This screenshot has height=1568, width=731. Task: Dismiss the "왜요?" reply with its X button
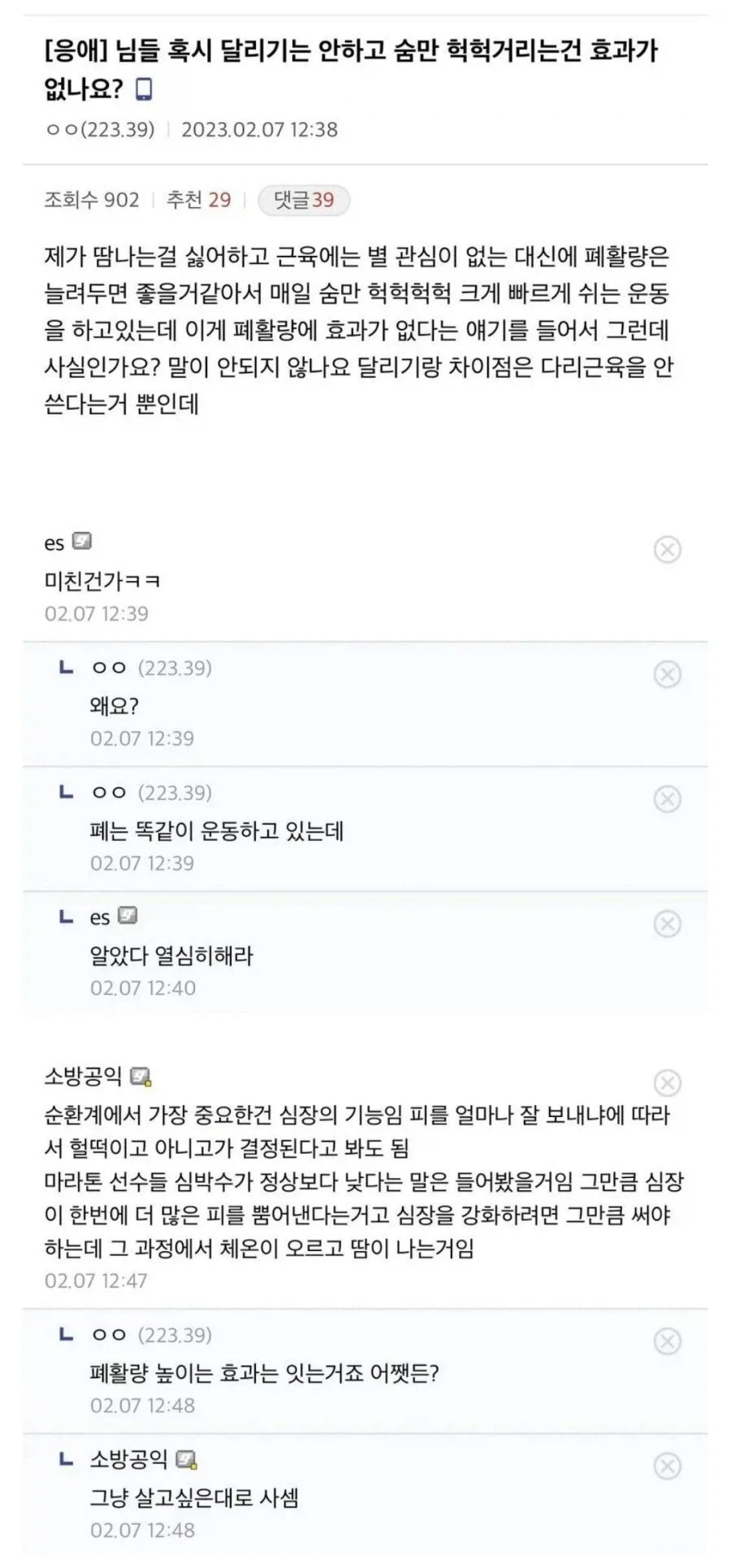point(668,674)
